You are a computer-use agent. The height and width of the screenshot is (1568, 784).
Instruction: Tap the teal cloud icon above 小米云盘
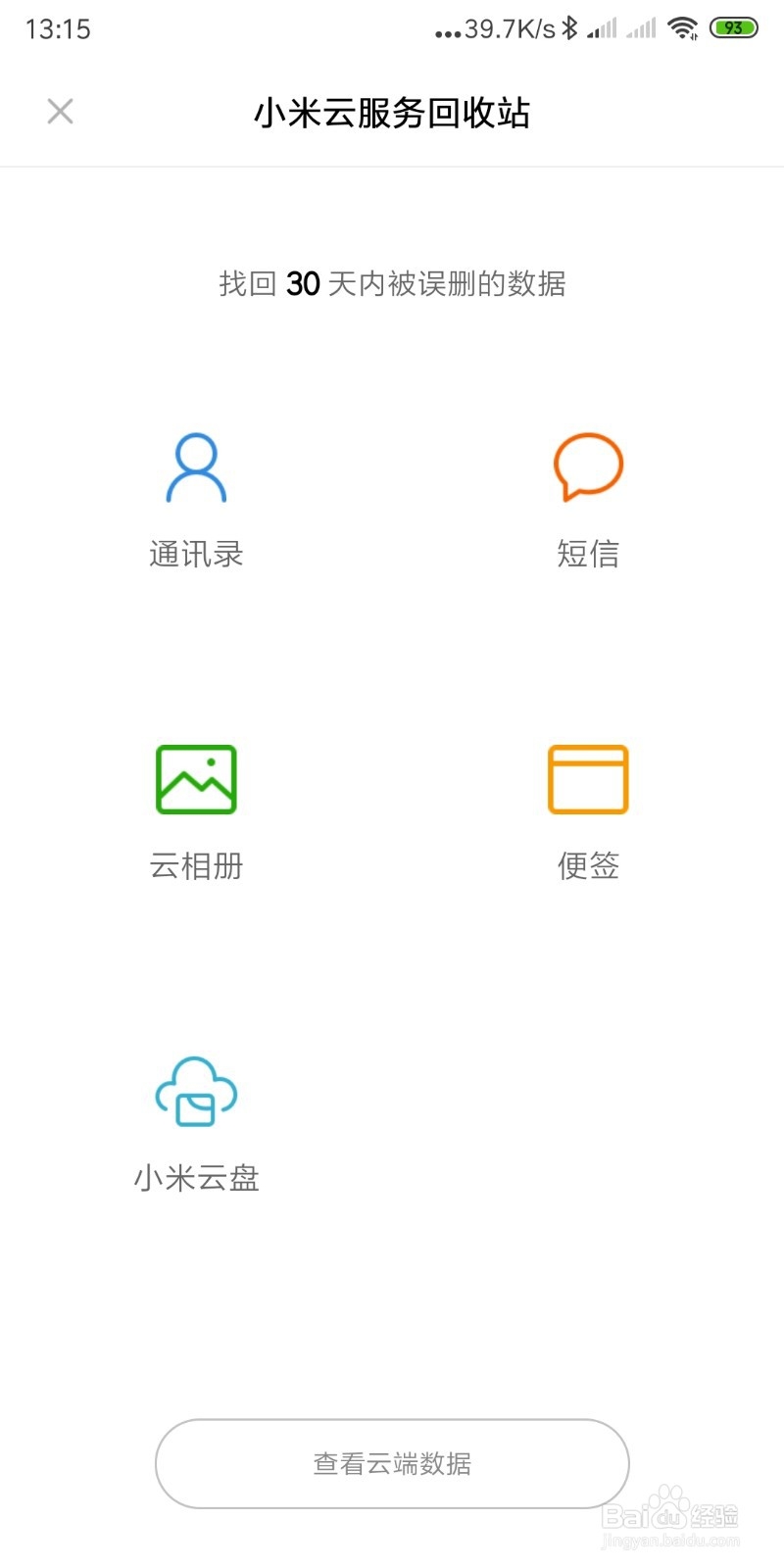[x=195, y=1091]
